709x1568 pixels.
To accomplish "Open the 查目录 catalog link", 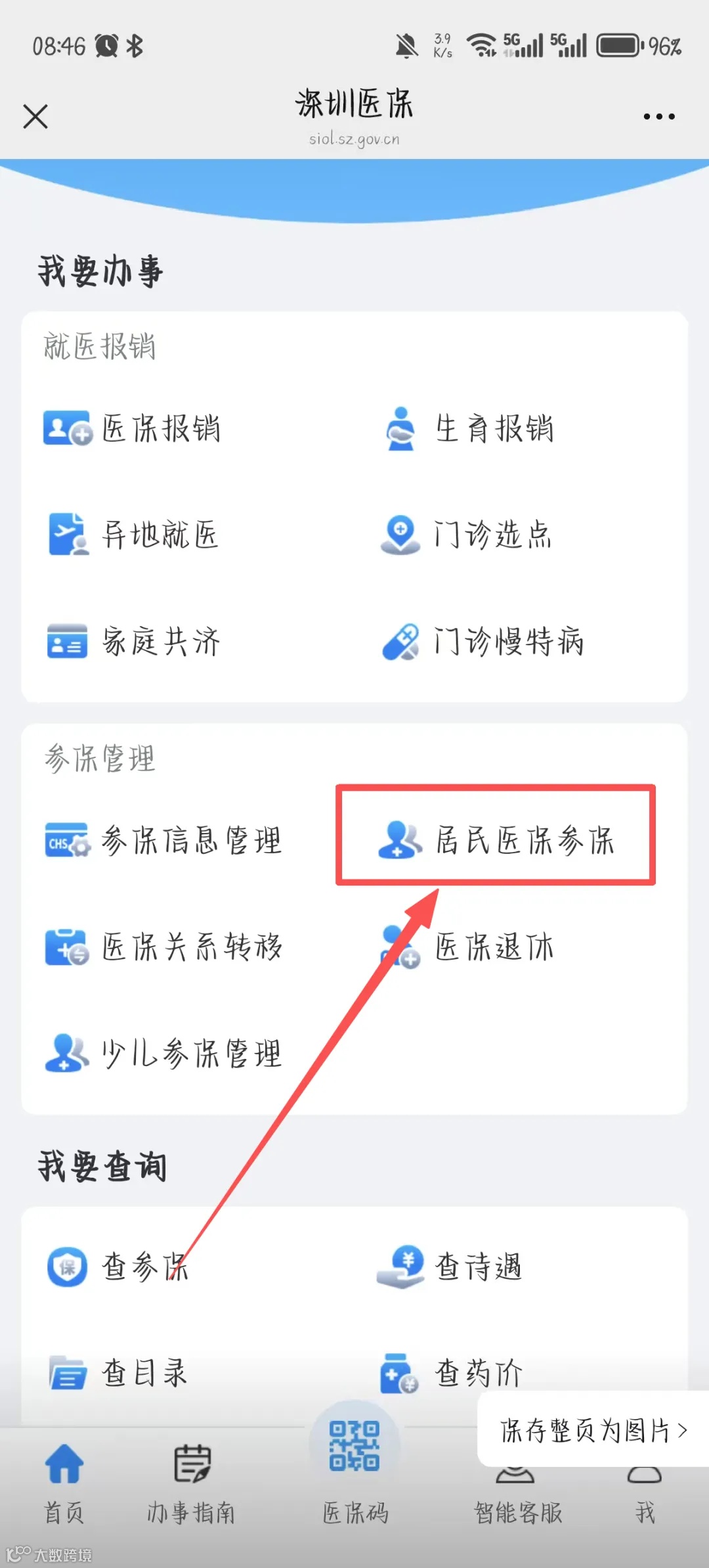I will (x=66, y=1373).
